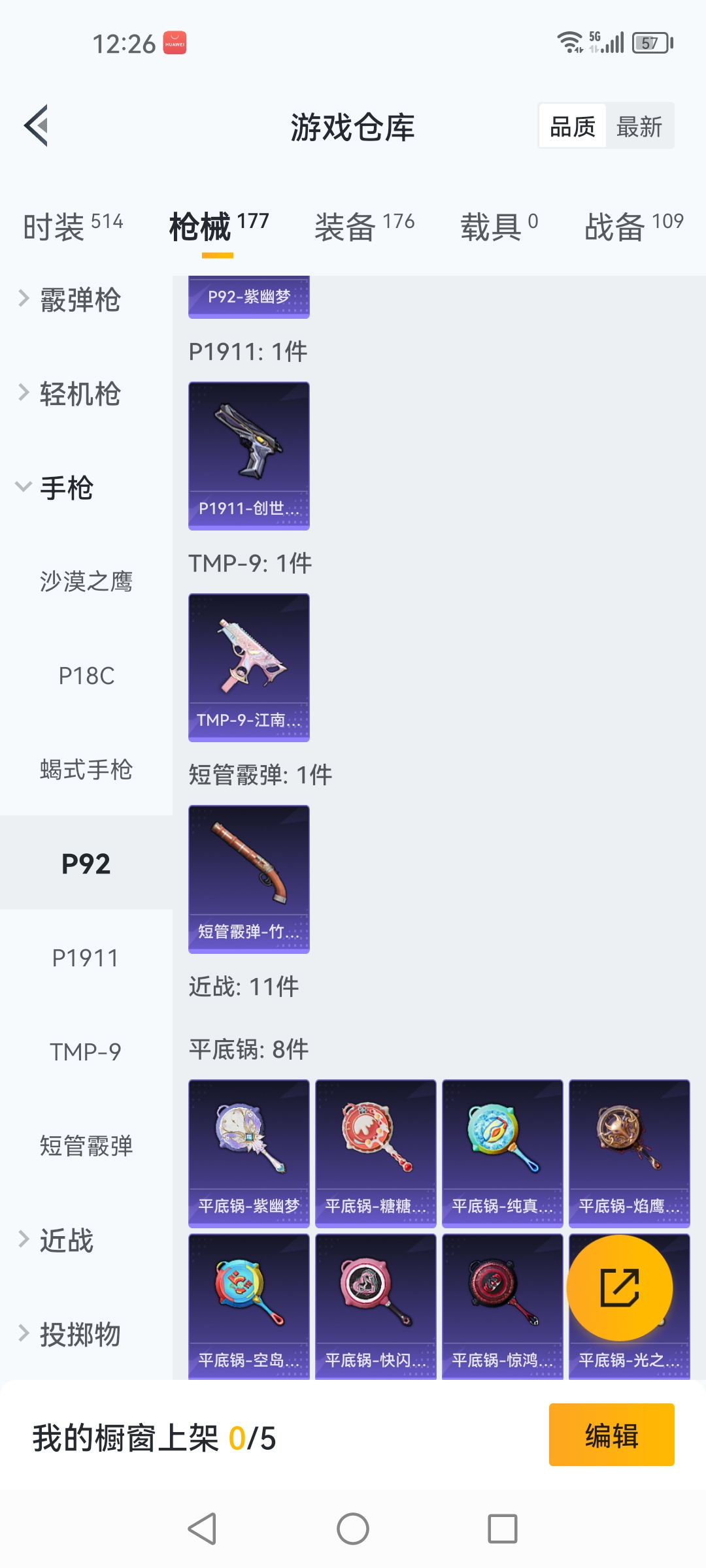
Task: Open the P1911-创世 skin tile
Action: tap(248, 455)
